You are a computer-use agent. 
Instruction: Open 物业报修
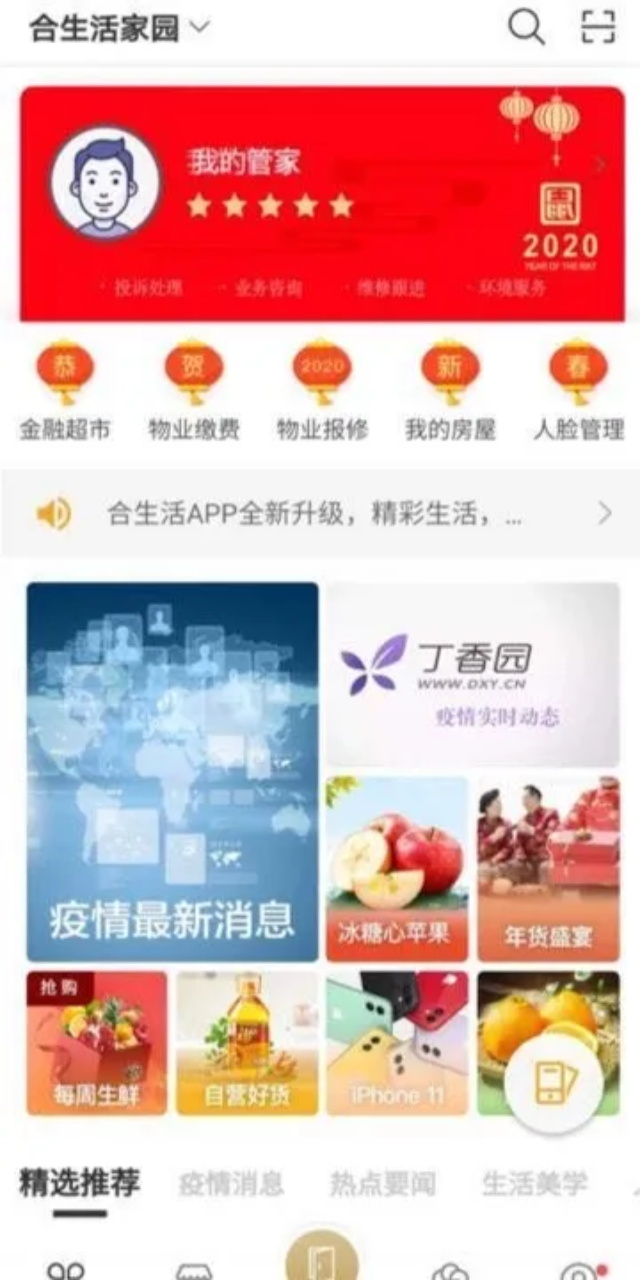[322, 391]
